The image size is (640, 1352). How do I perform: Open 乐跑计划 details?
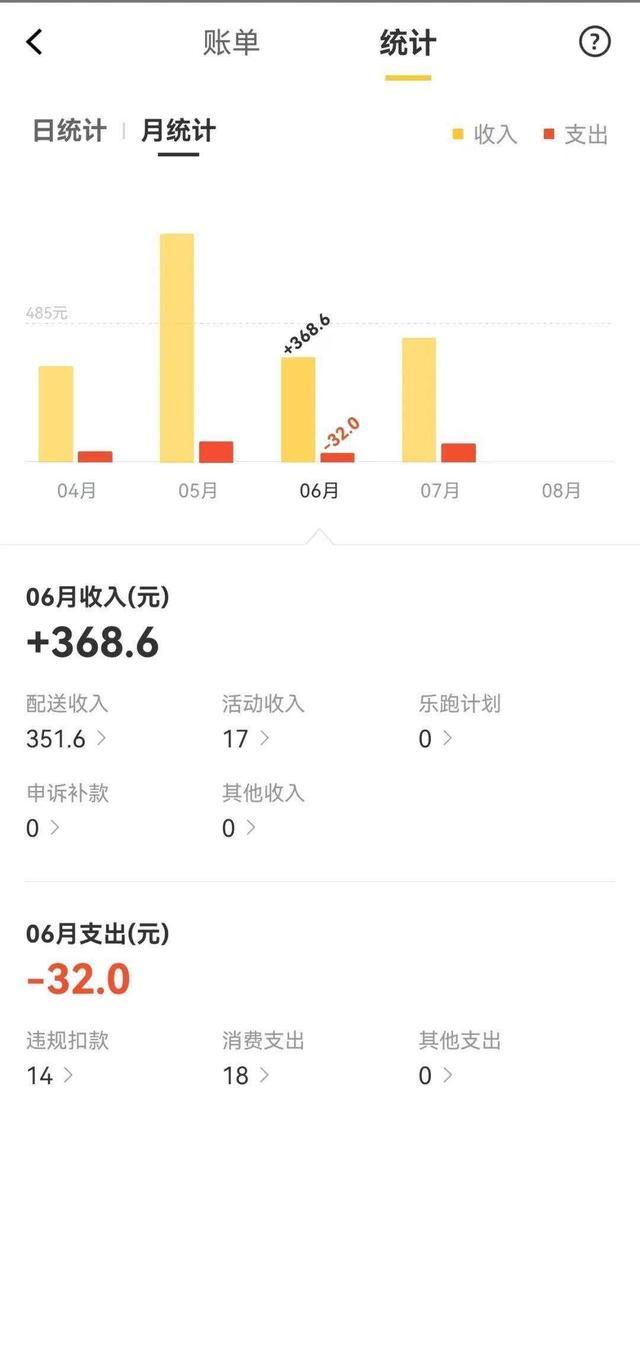(x=459, y=722)
